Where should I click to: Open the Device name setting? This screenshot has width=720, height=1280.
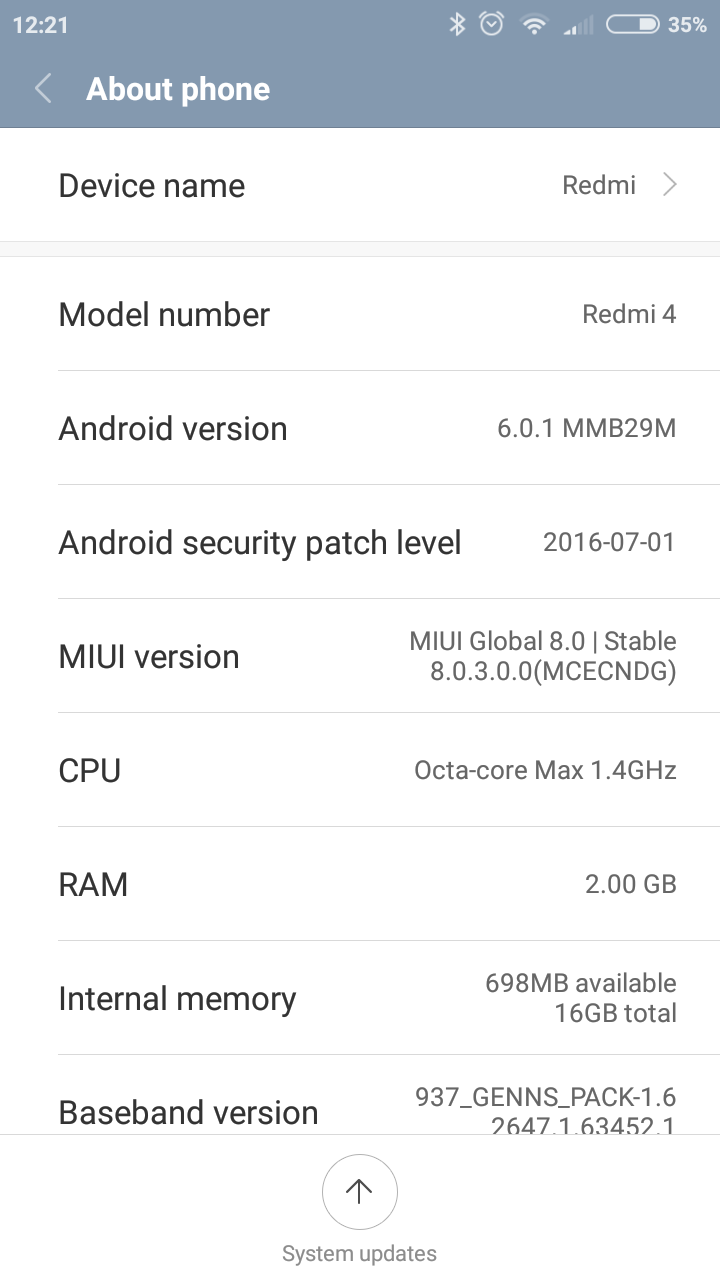360,186
